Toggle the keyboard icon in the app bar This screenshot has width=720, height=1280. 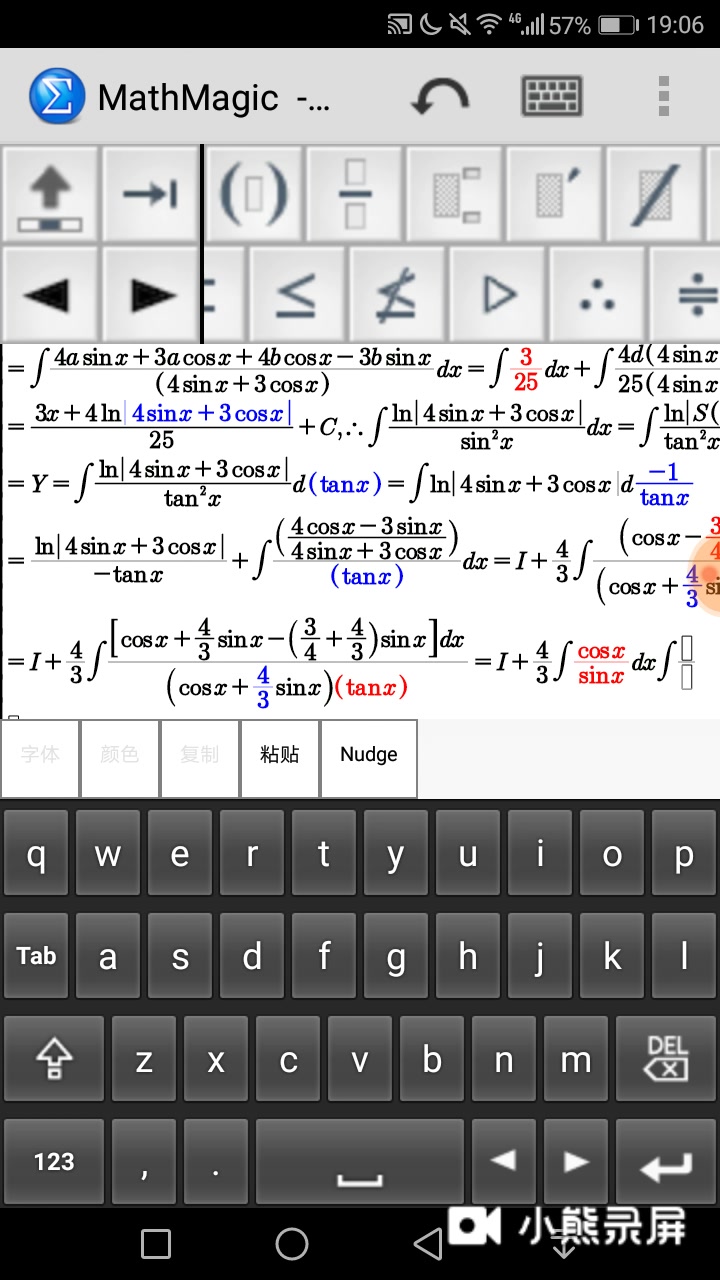[552, 97]
